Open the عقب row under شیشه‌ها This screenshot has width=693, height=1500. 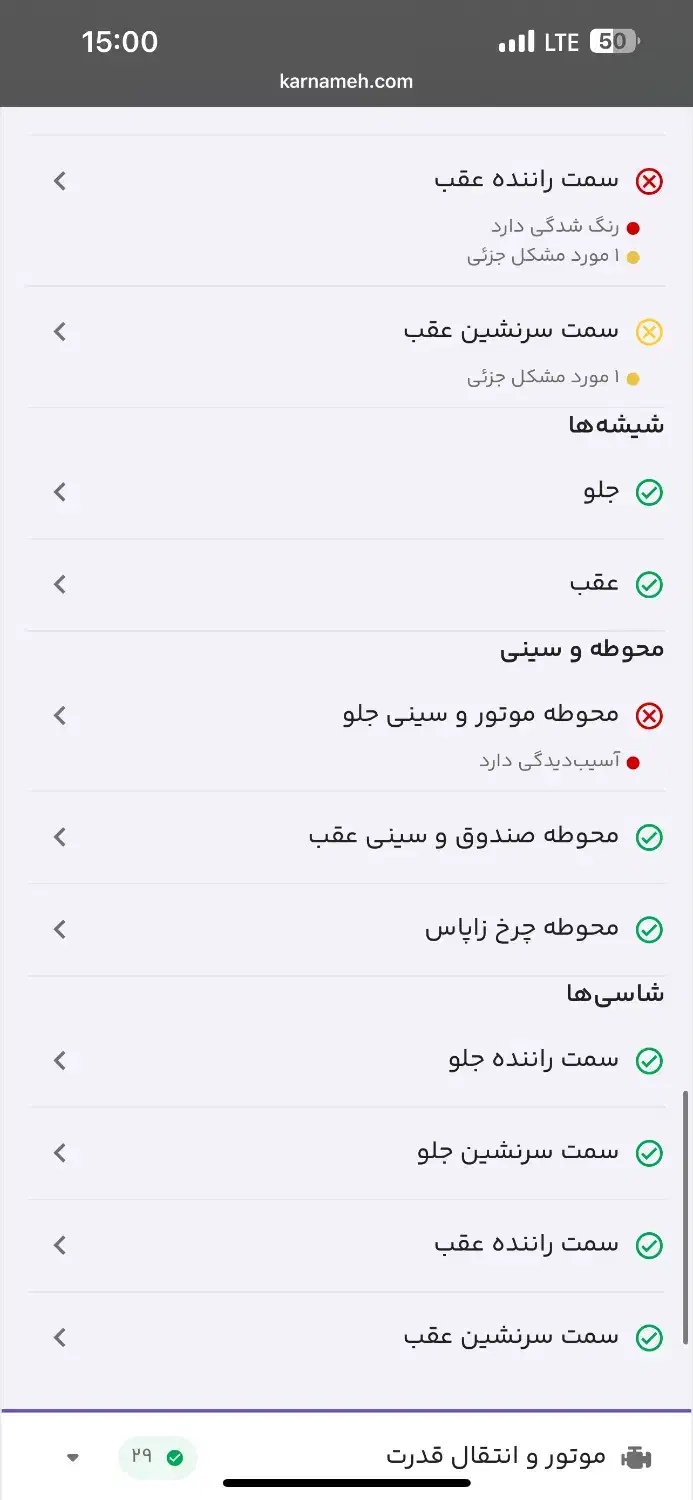click(x=346, y=584)
